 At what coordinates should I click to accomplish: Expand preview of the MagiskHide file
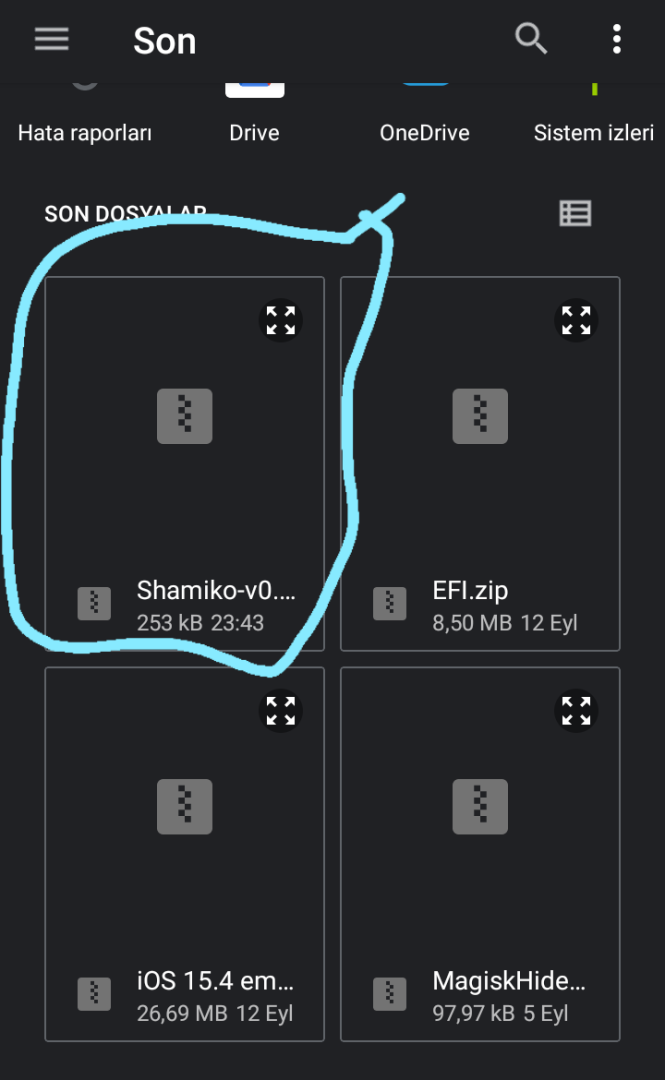[576, 711]
